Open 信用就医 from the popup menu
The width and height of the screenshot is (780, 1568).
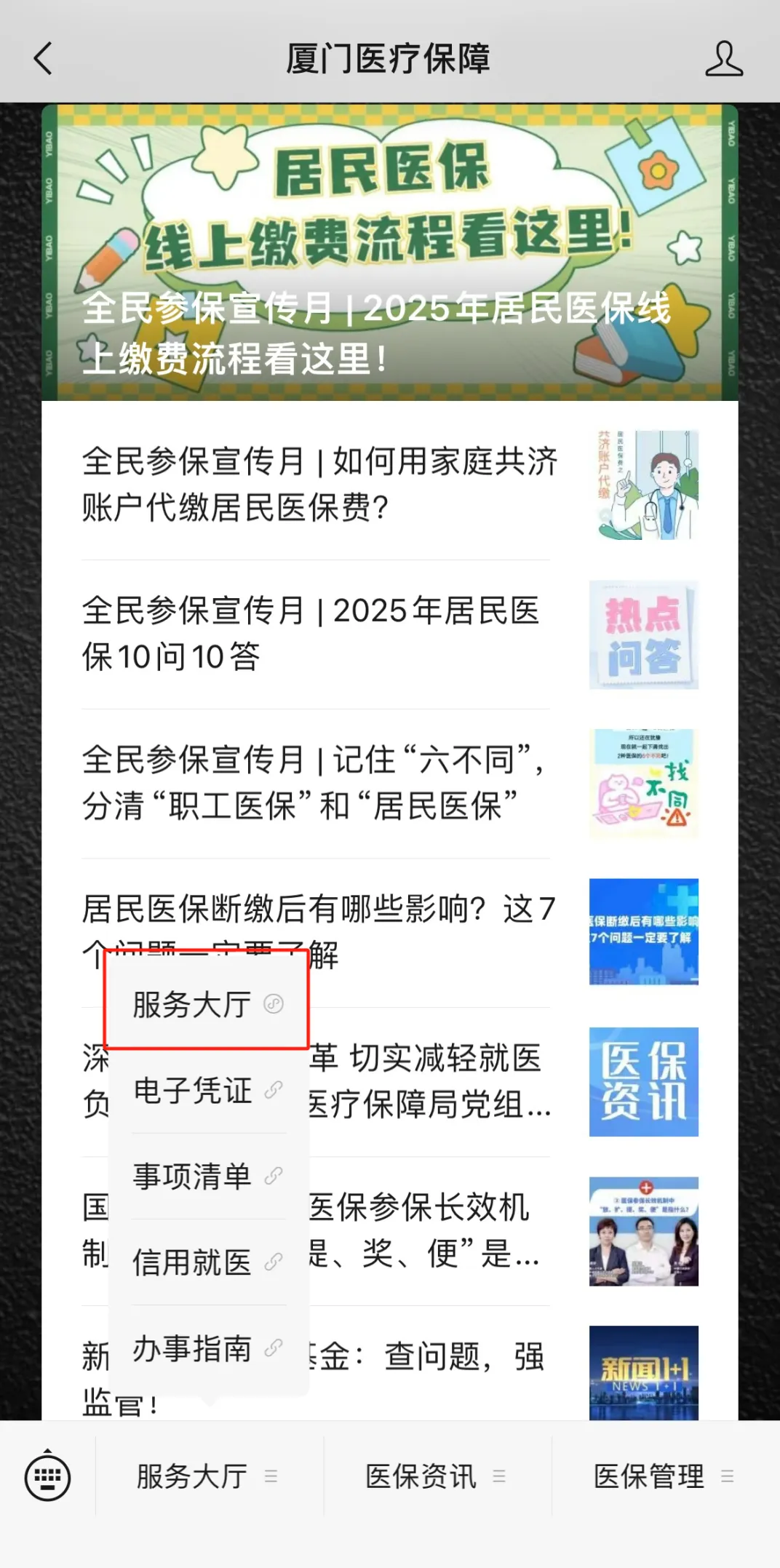207,1262
